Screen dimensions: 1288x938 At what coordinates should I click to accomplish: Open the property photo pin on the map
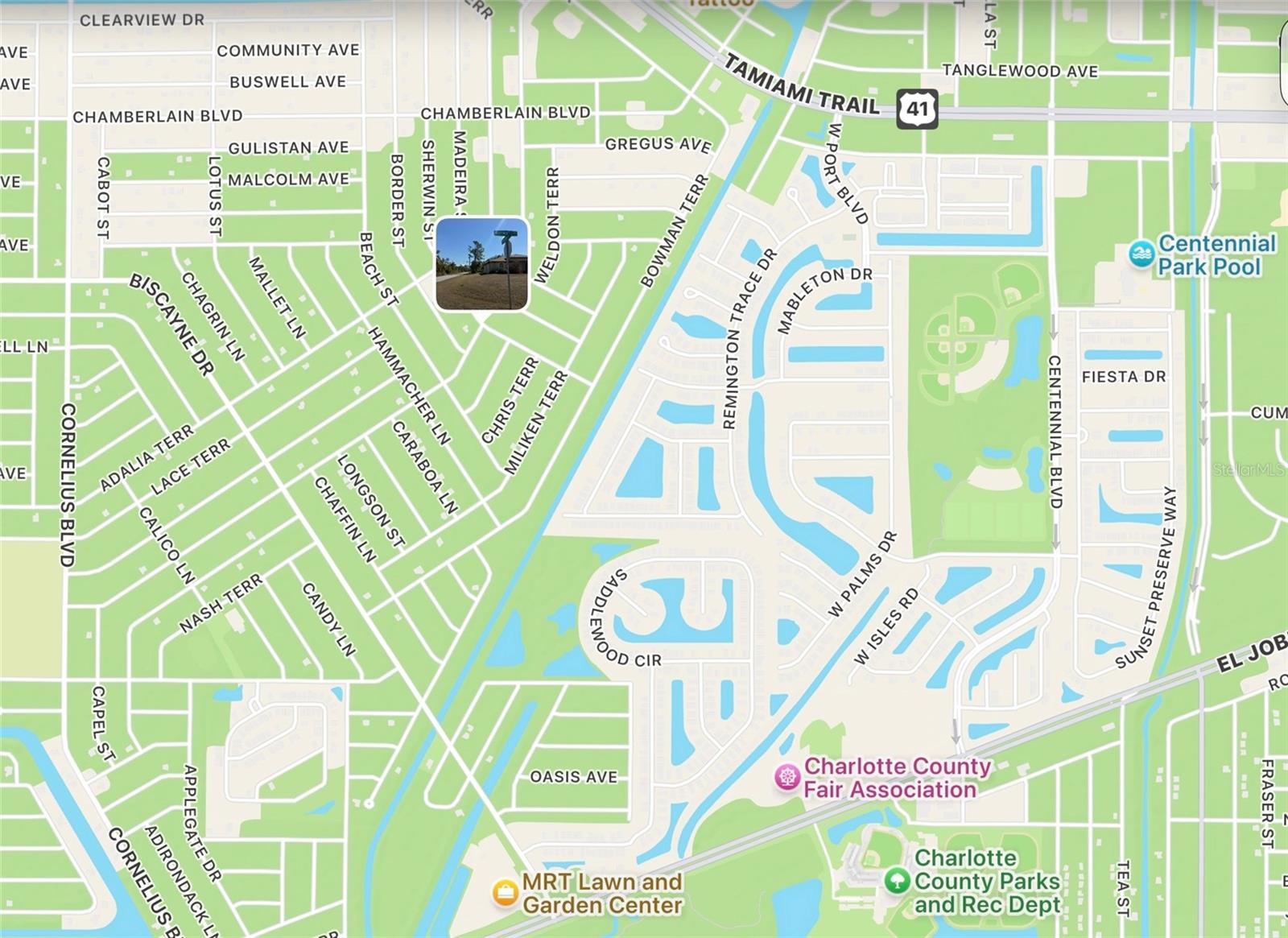pos(481,263)
